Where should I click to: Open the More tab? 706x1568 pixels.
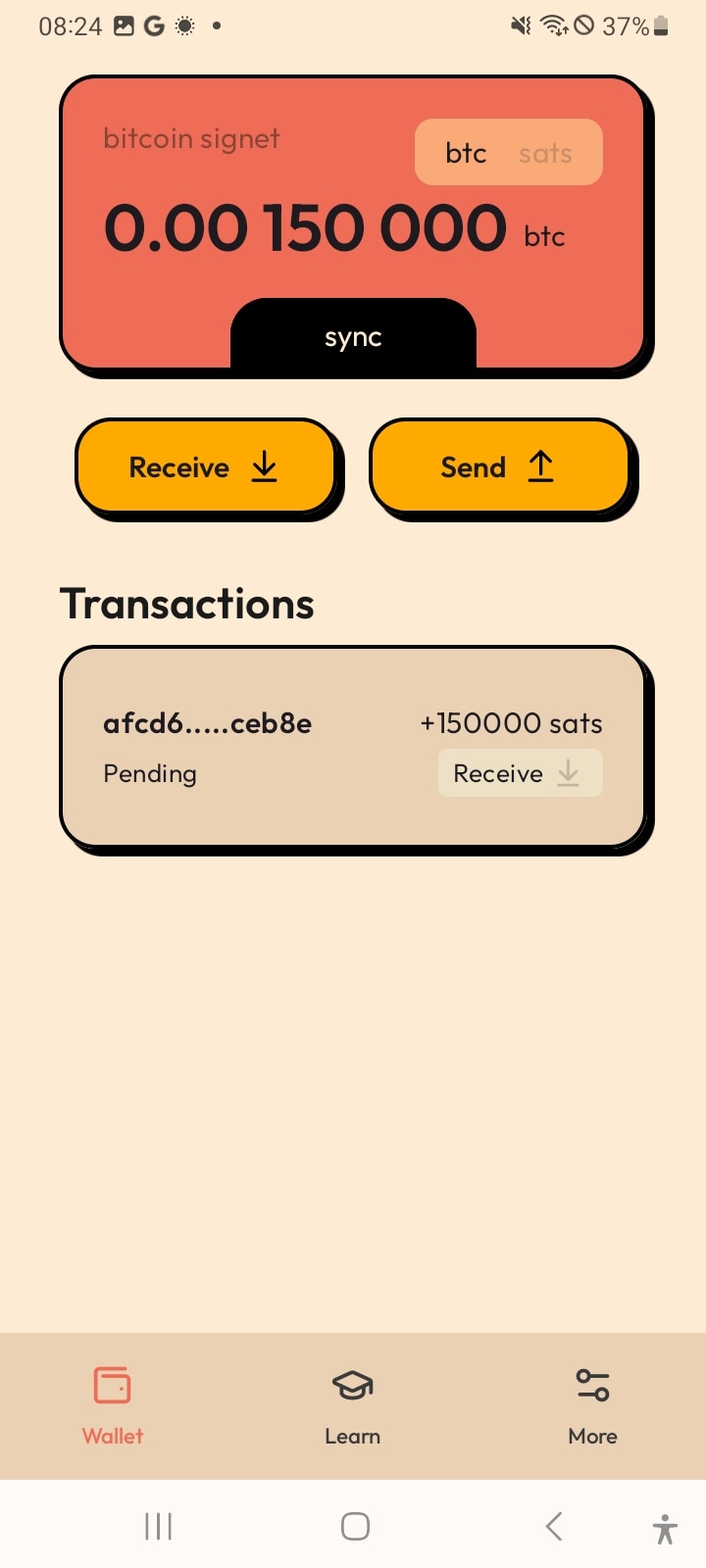pyautogui.click(x=592, y=1406)
